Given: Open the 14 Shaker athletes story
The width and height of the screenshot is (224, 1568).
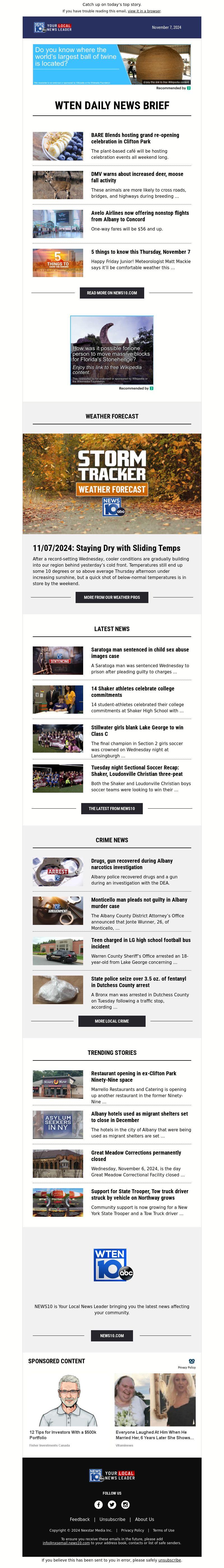Looking at the screenshot, I should 133,692.
